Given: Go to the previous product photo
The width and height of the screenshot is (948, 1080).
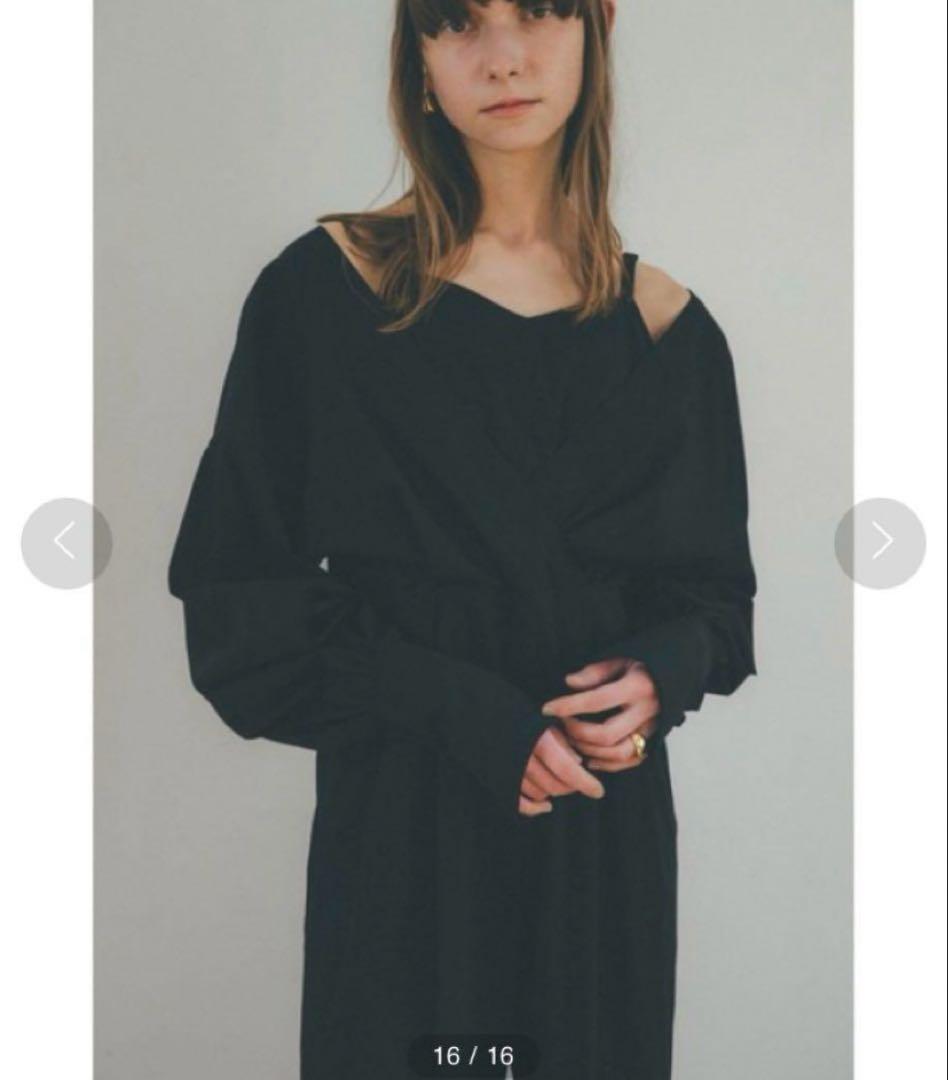Looking at the screenshot, I should (66, 542).
